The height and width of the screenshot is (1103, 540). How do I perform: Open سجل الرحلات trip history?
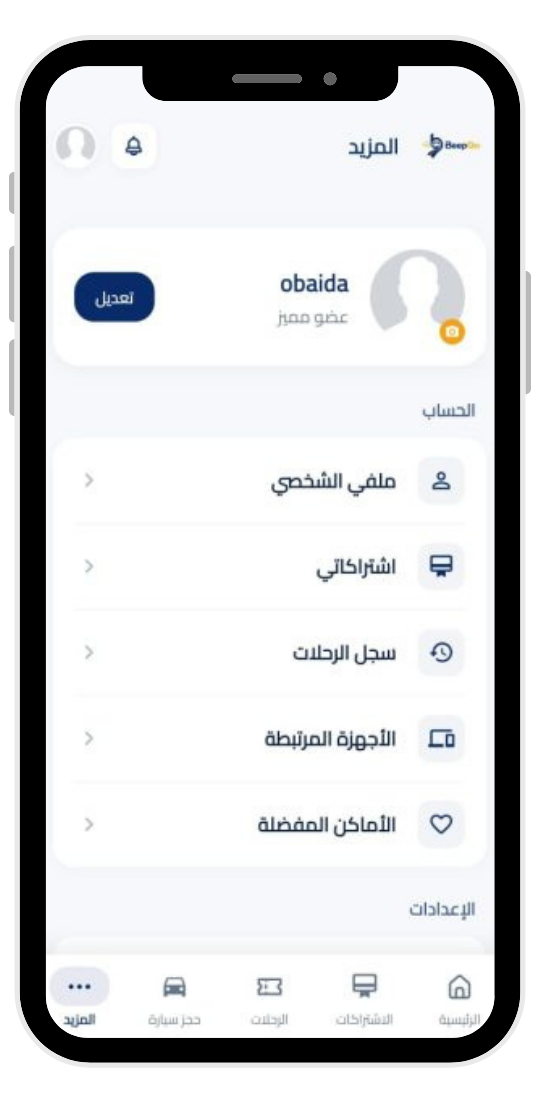(269, 653)
